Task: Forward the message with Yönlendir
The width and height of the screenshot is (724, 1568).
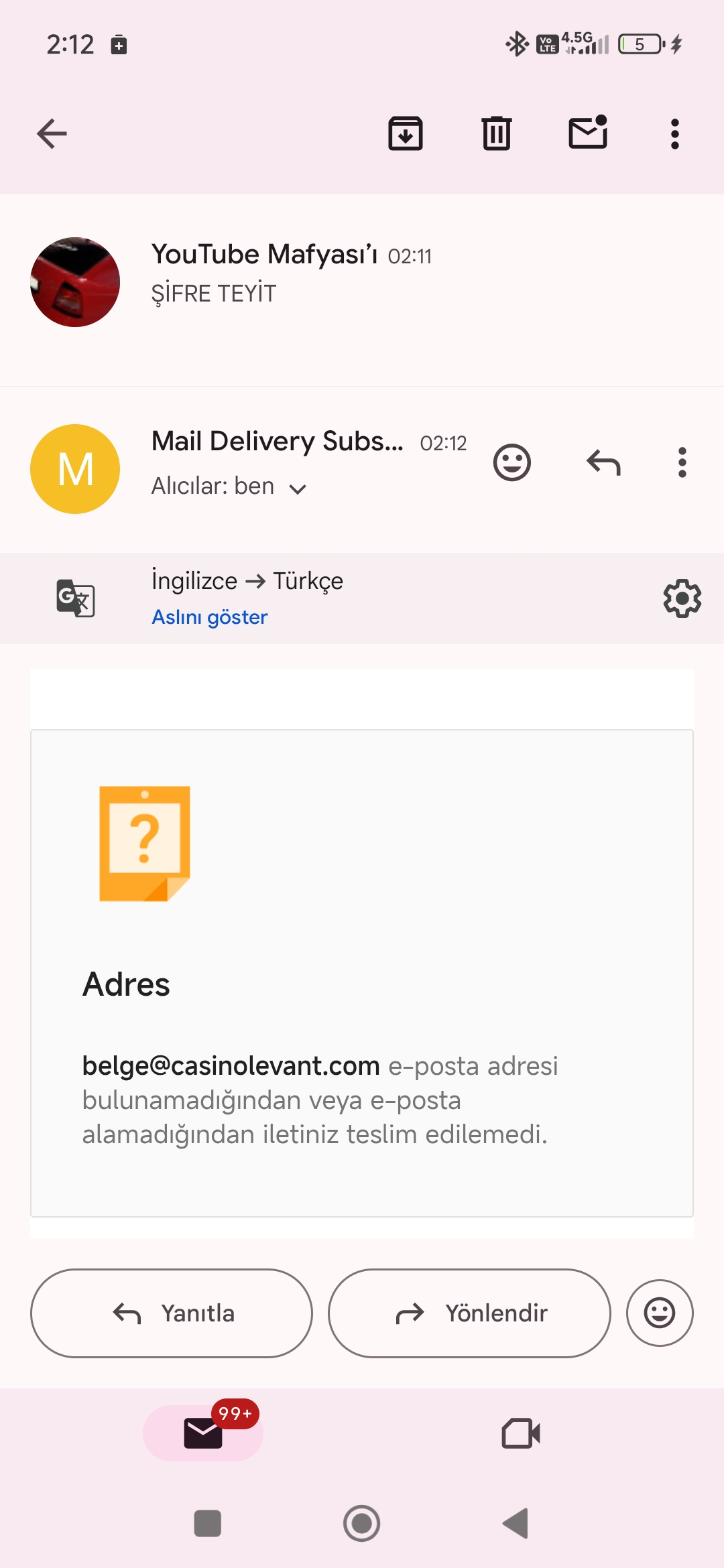Action: tap(469, 1313)
